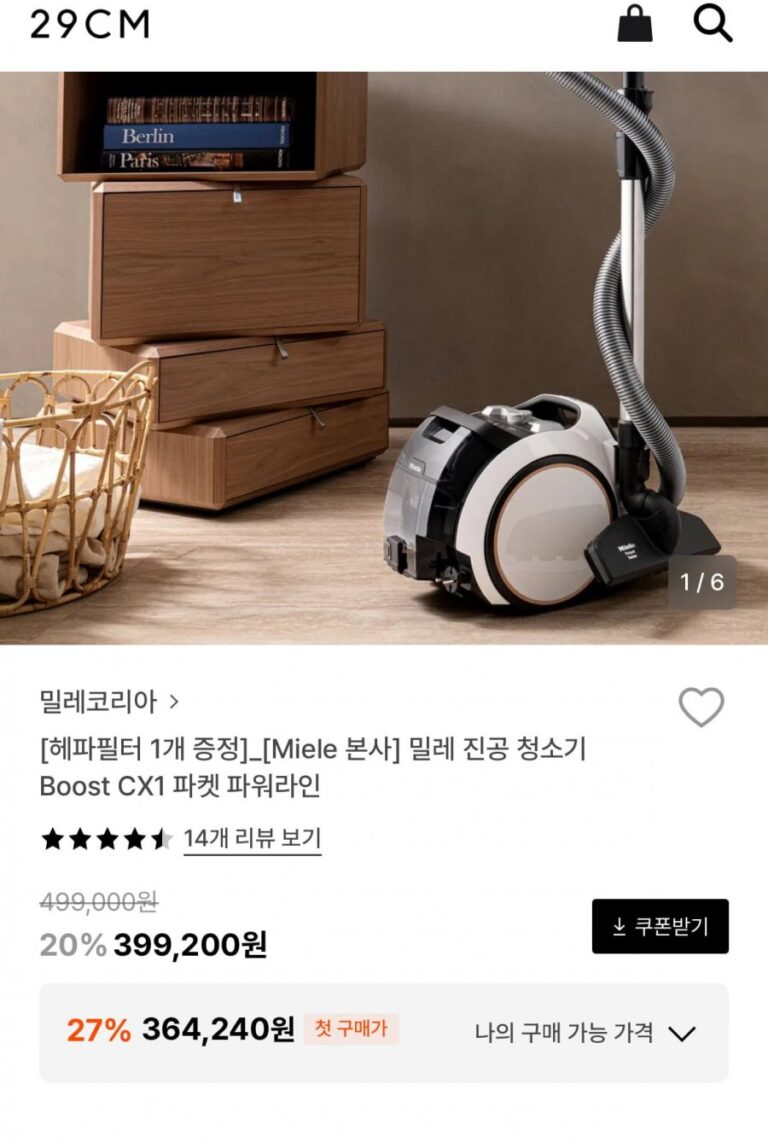Image resolution: width=768 pixels, height=1142 pixels.
Task: Add product to wishlist with heart
Action: pos(701,707)
